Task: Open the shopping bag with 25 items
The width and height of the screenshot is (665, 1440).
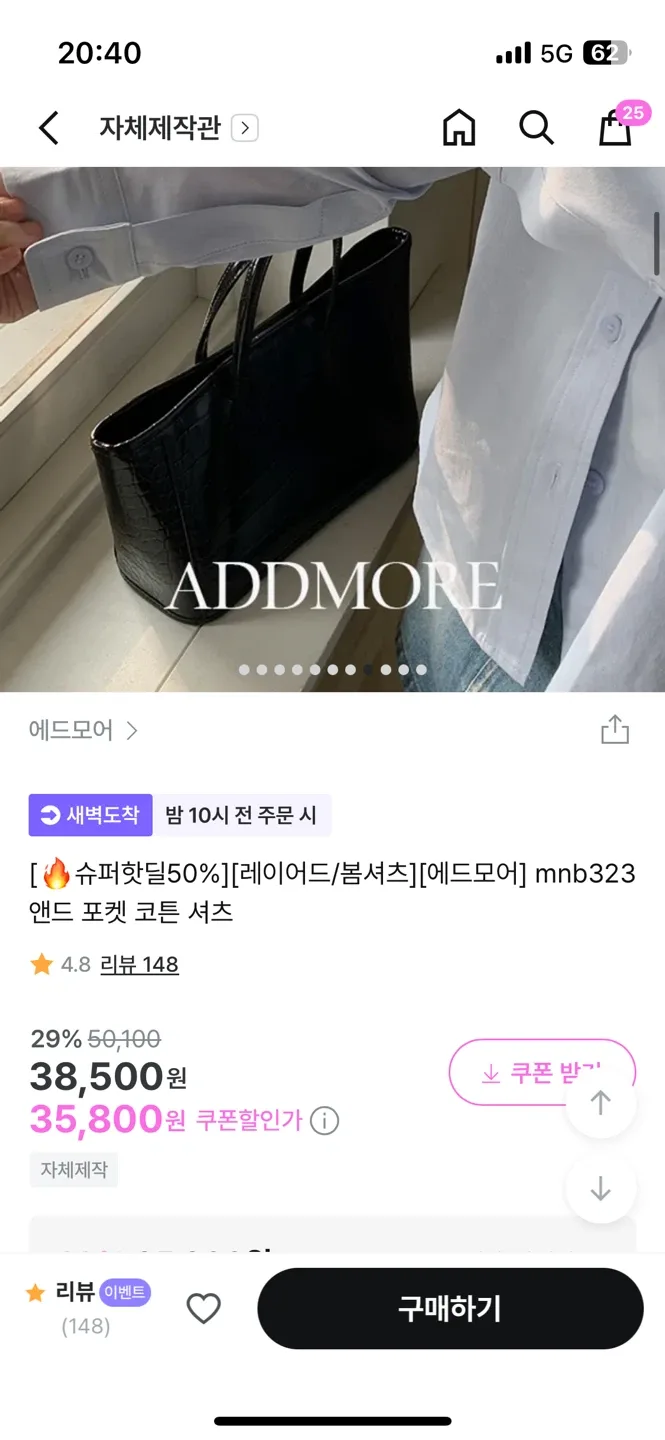Action: pos(615,128)
